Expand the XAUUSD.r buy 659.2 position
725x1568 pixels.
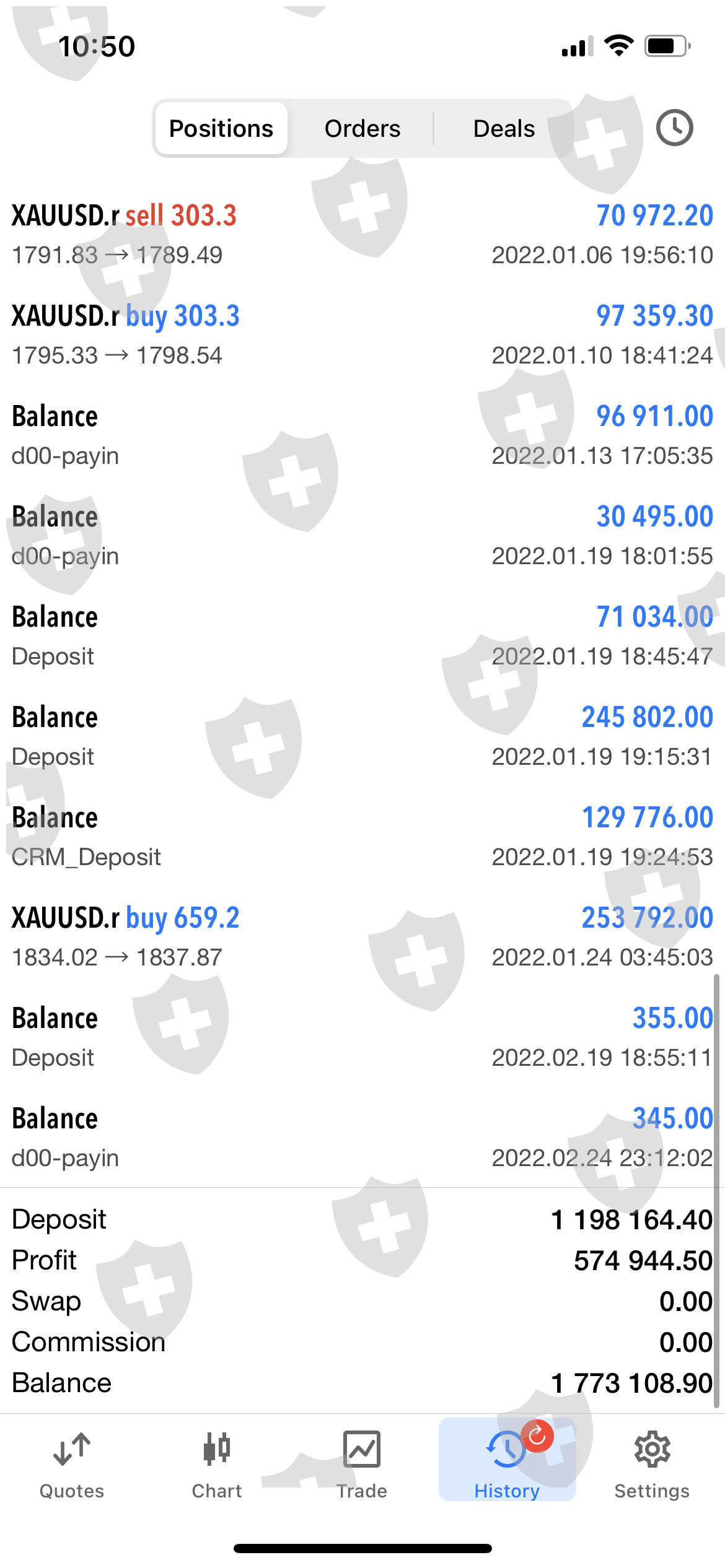(x=362, y=937)
